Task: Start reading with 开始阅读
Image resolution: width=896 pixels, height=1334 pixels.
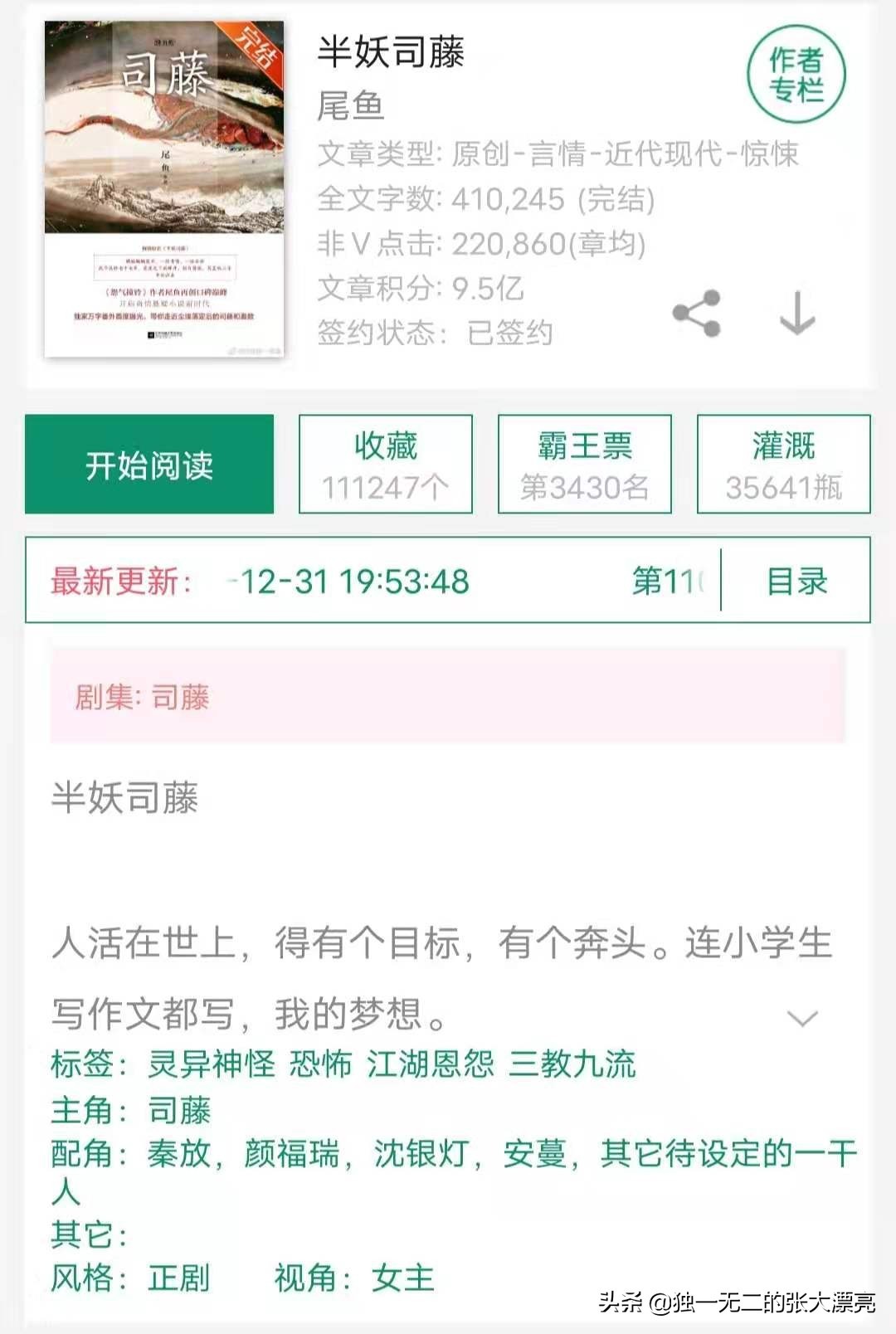Action: 149,465
